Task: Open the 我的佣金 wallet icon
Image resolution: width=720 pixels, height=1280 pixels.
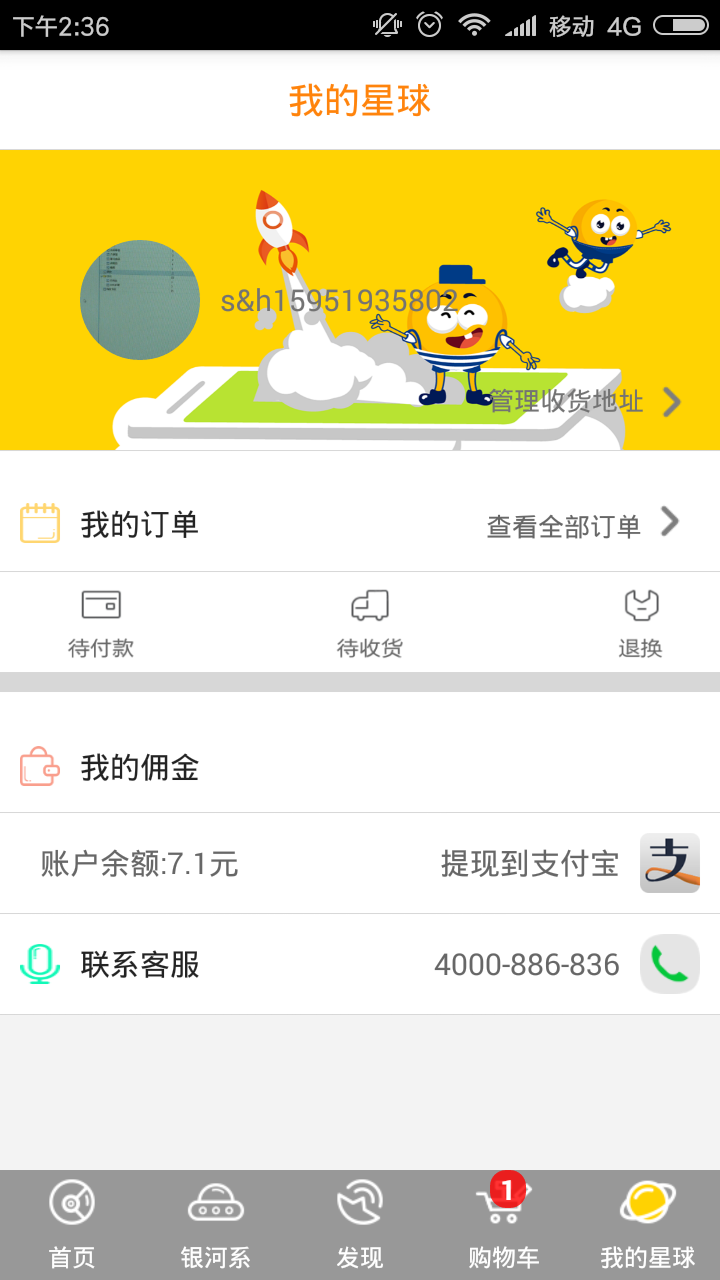Action: click(x=40, y=768)
